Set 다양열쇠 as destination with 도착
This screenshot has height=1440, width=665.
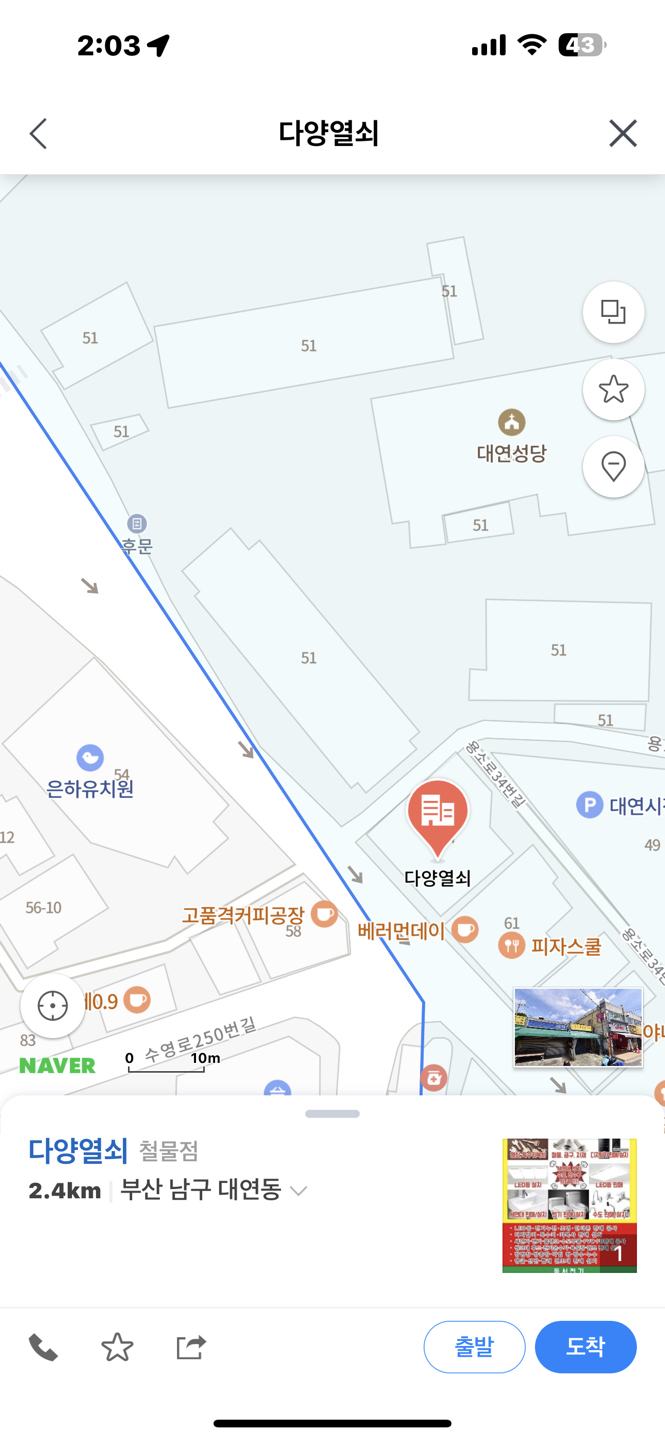tap(585, 1347)
